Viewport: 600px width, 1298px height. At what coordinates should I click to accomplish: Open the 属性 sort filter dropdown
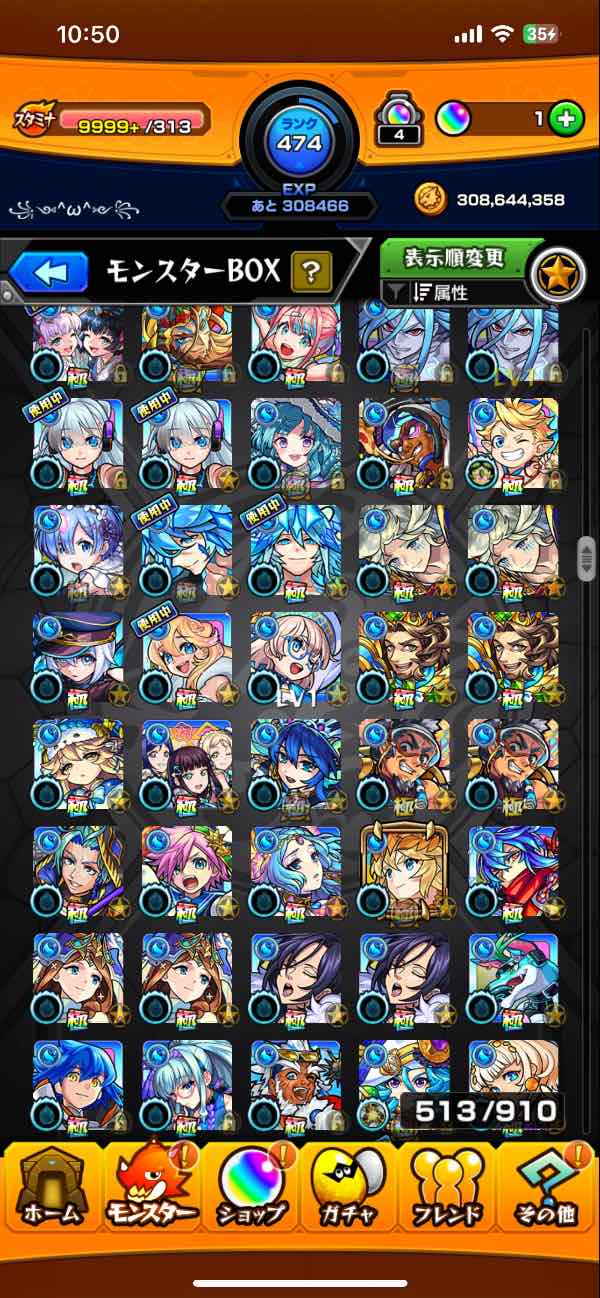pyautogui.click(x=450, y=292)
